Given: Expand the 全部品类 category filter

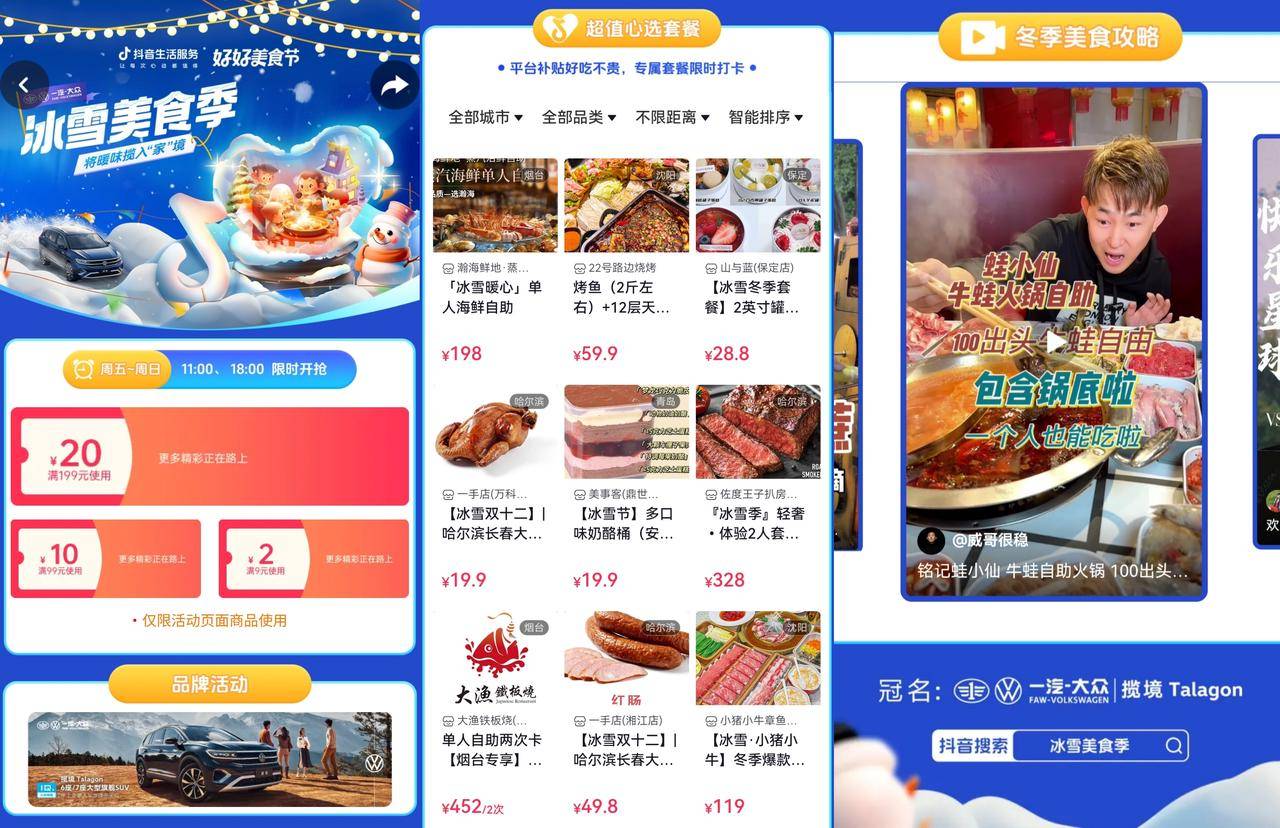Looking at the screenshot, I should pyautogui.click(x=578, y=117).
